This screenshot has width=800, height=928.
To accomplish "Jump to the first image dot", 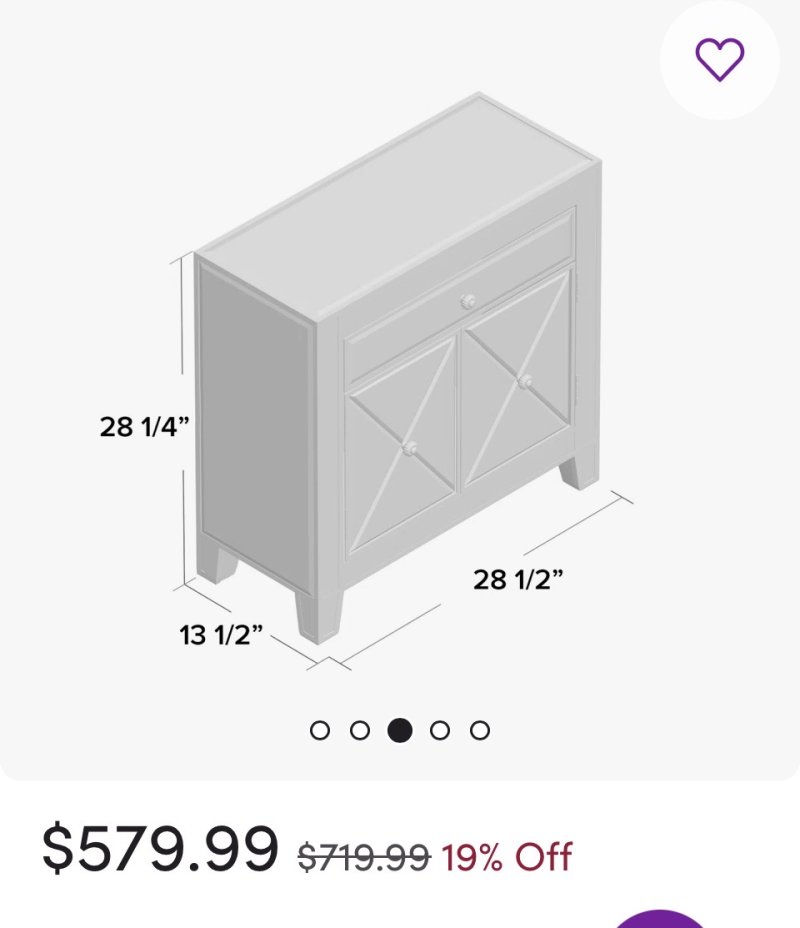I will [320, 730].
